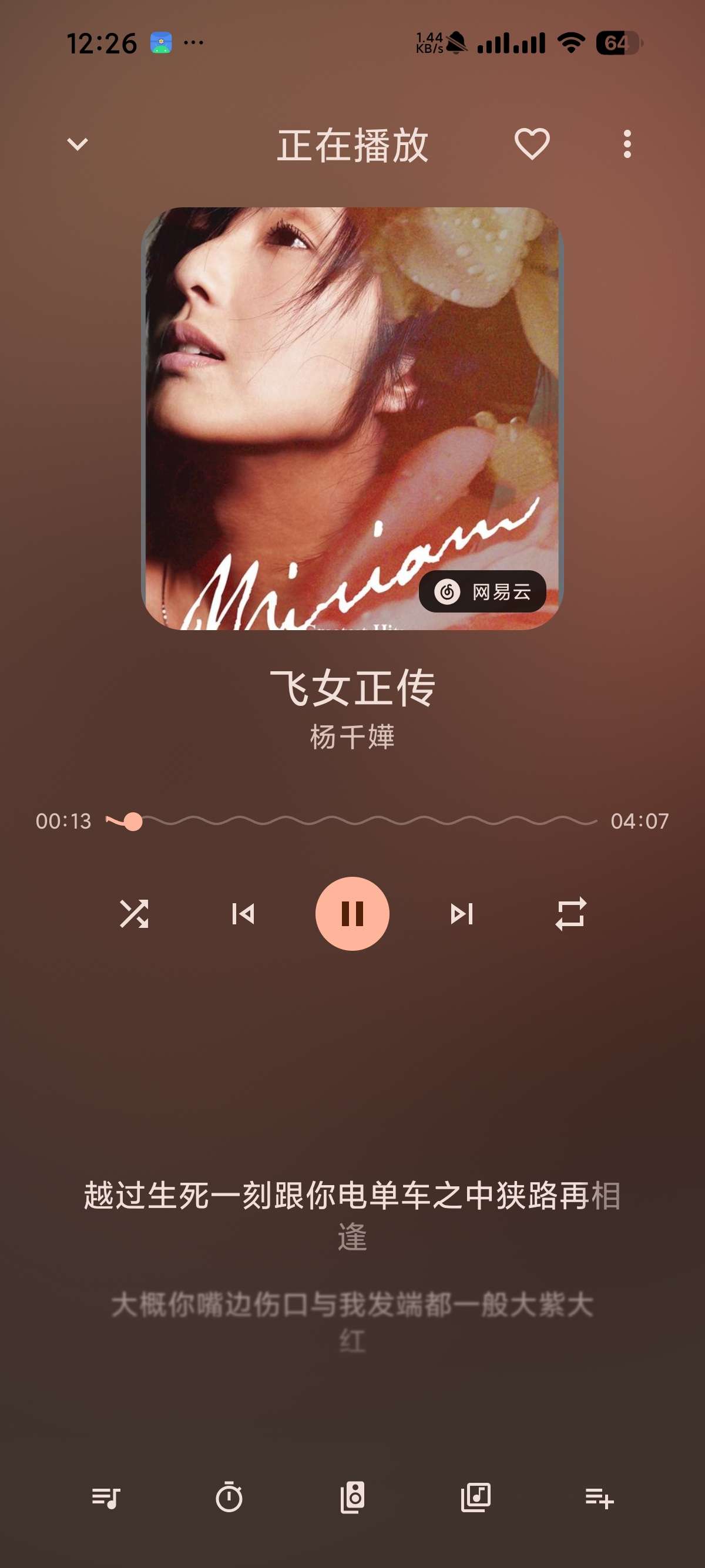Seek along the wavy playback progress bar
This screenshot has width=705, height=1568.
(352, 821)
